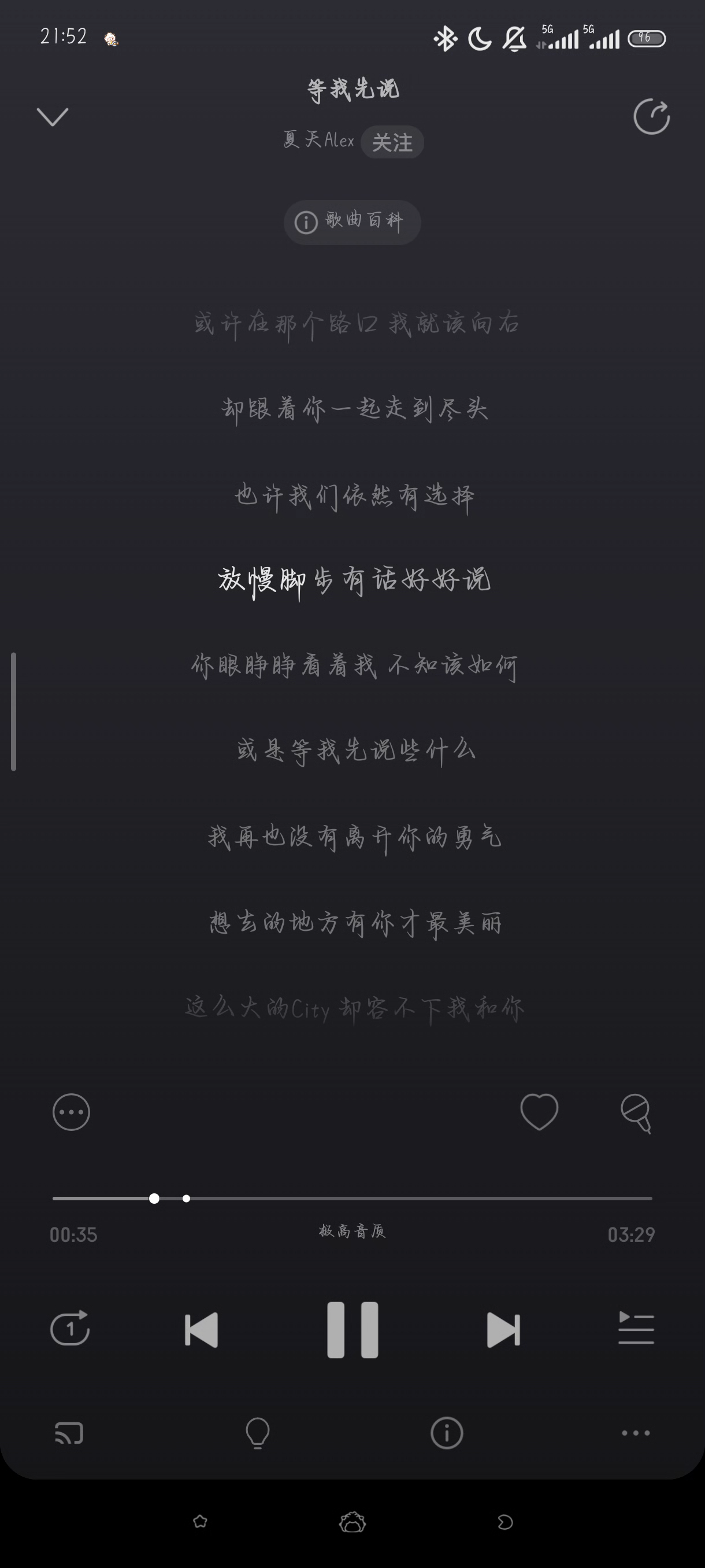The height and width of the screenshot is (1568, 705).
Task: Change audio quality via 极高音质
Action: click(x=352, y=1231)
